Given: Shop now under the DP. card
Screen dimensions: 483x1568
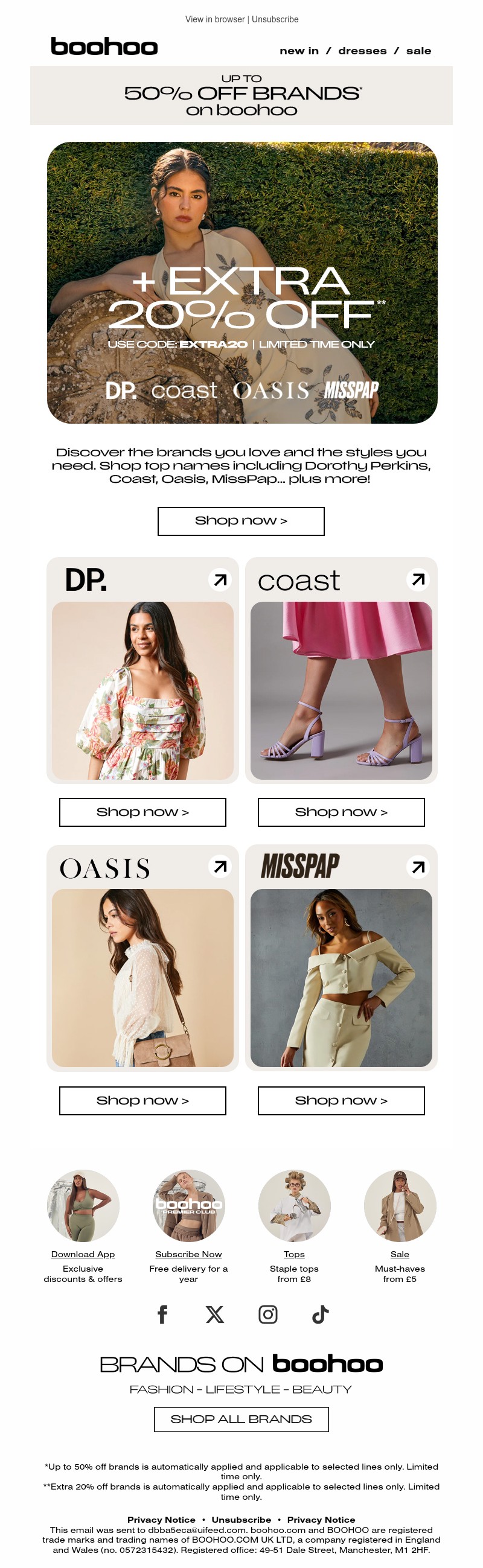Looking at the screenshot, I should [142, 812].
